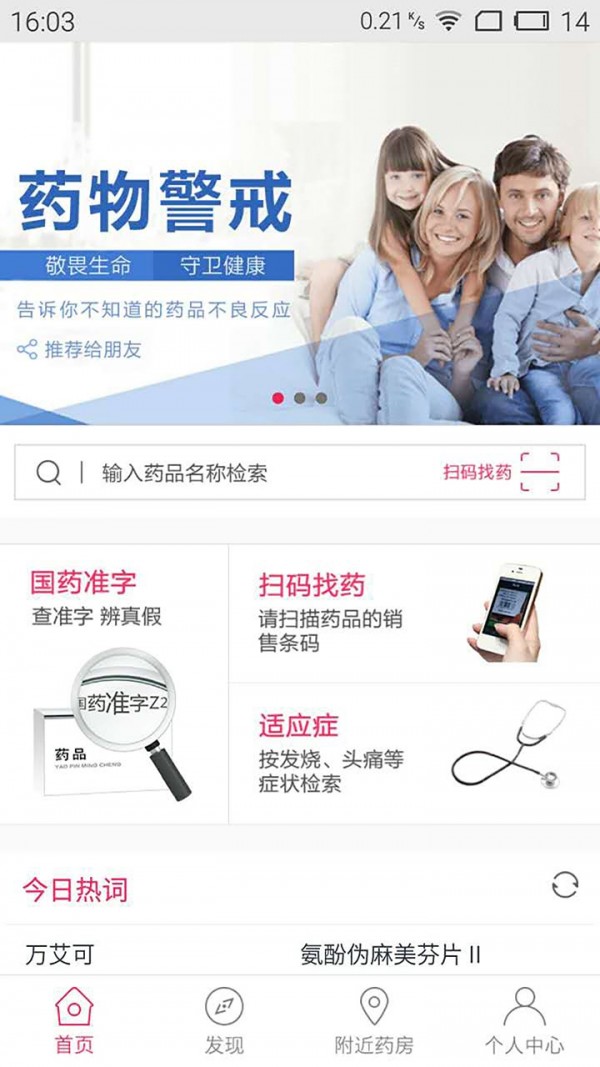Screen dimensions: 600x1067
Task: Open the 附近药房 tab
Action: (374, 1020)
